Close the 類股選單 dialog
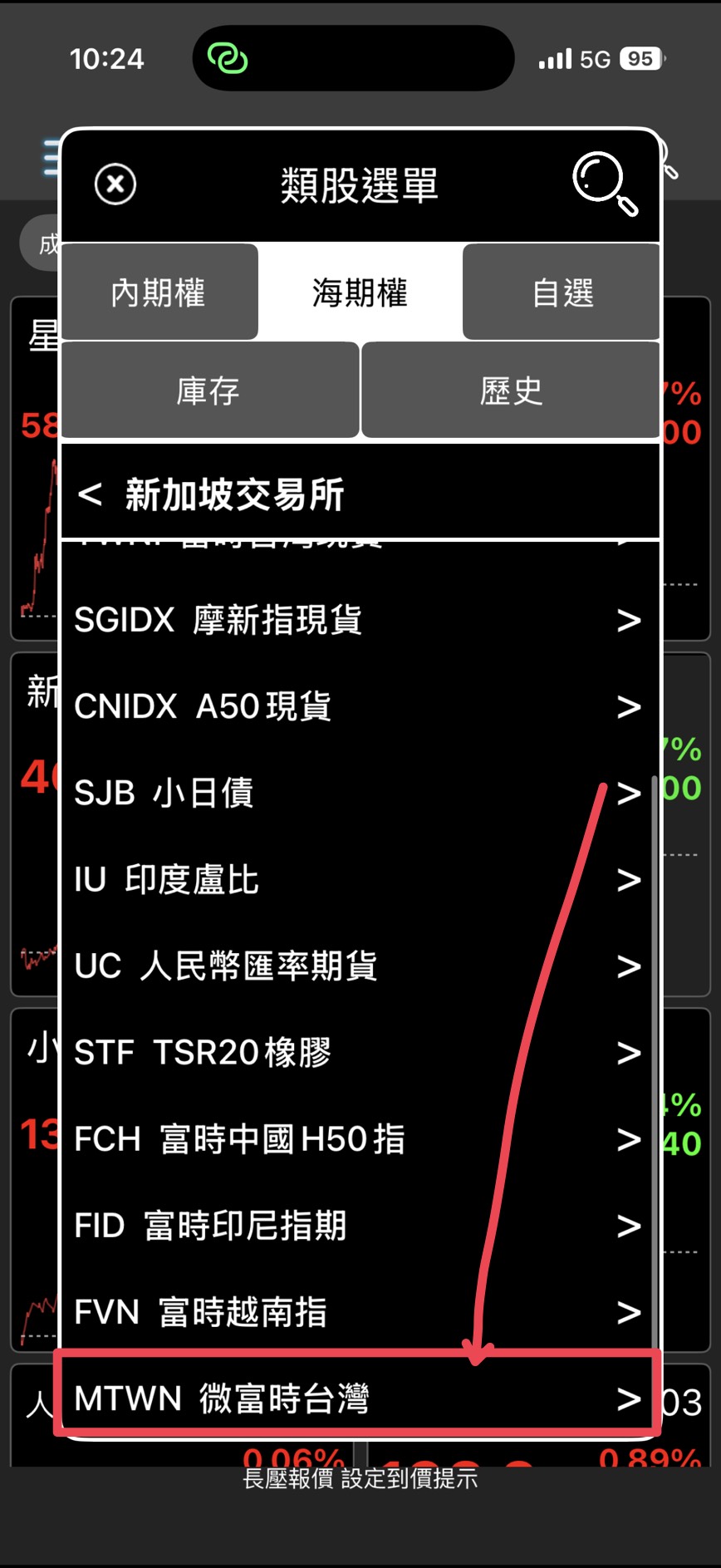 (x=115, y=184)
